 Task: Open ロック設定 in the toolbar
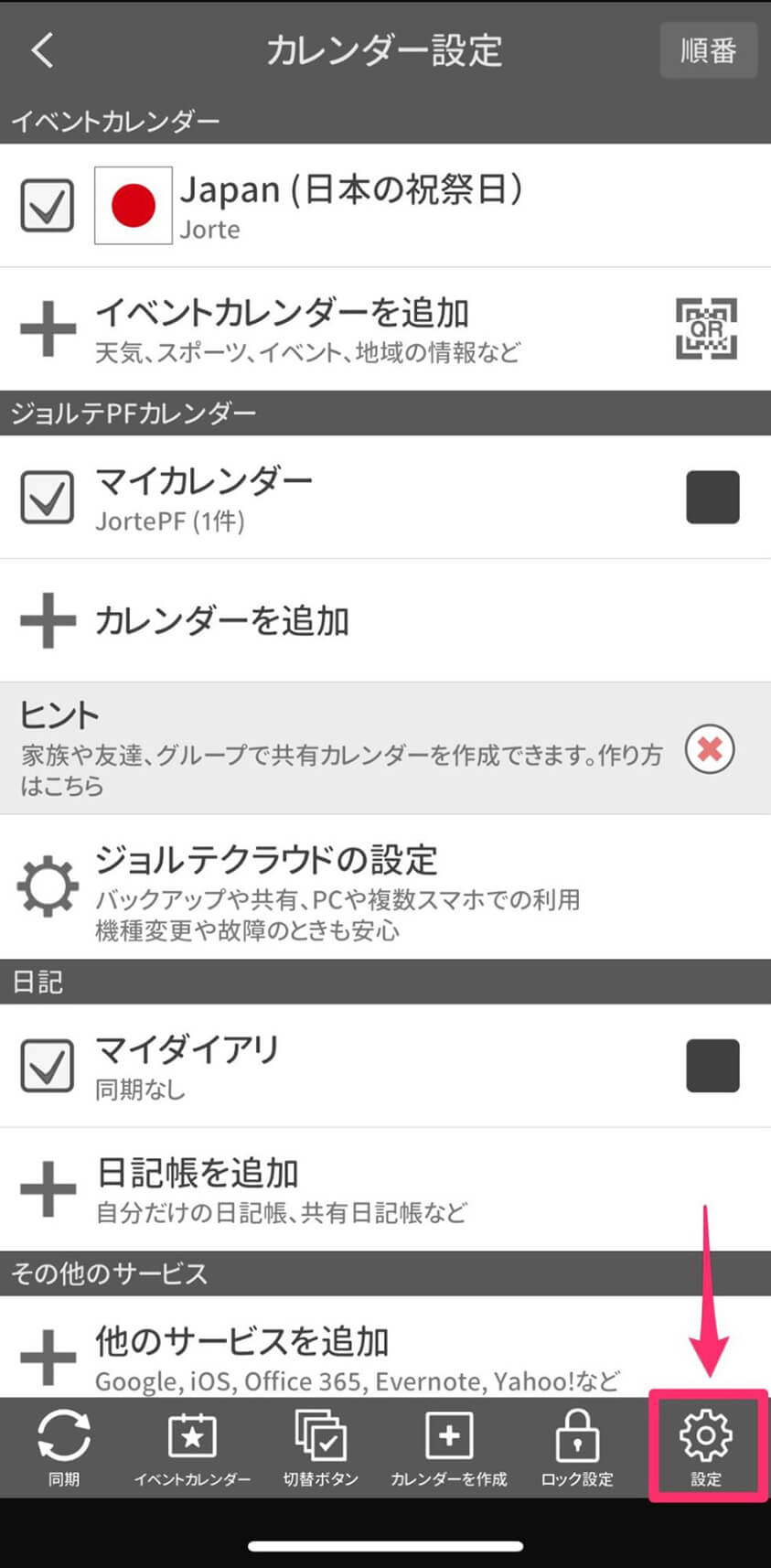click(577, 1447)
